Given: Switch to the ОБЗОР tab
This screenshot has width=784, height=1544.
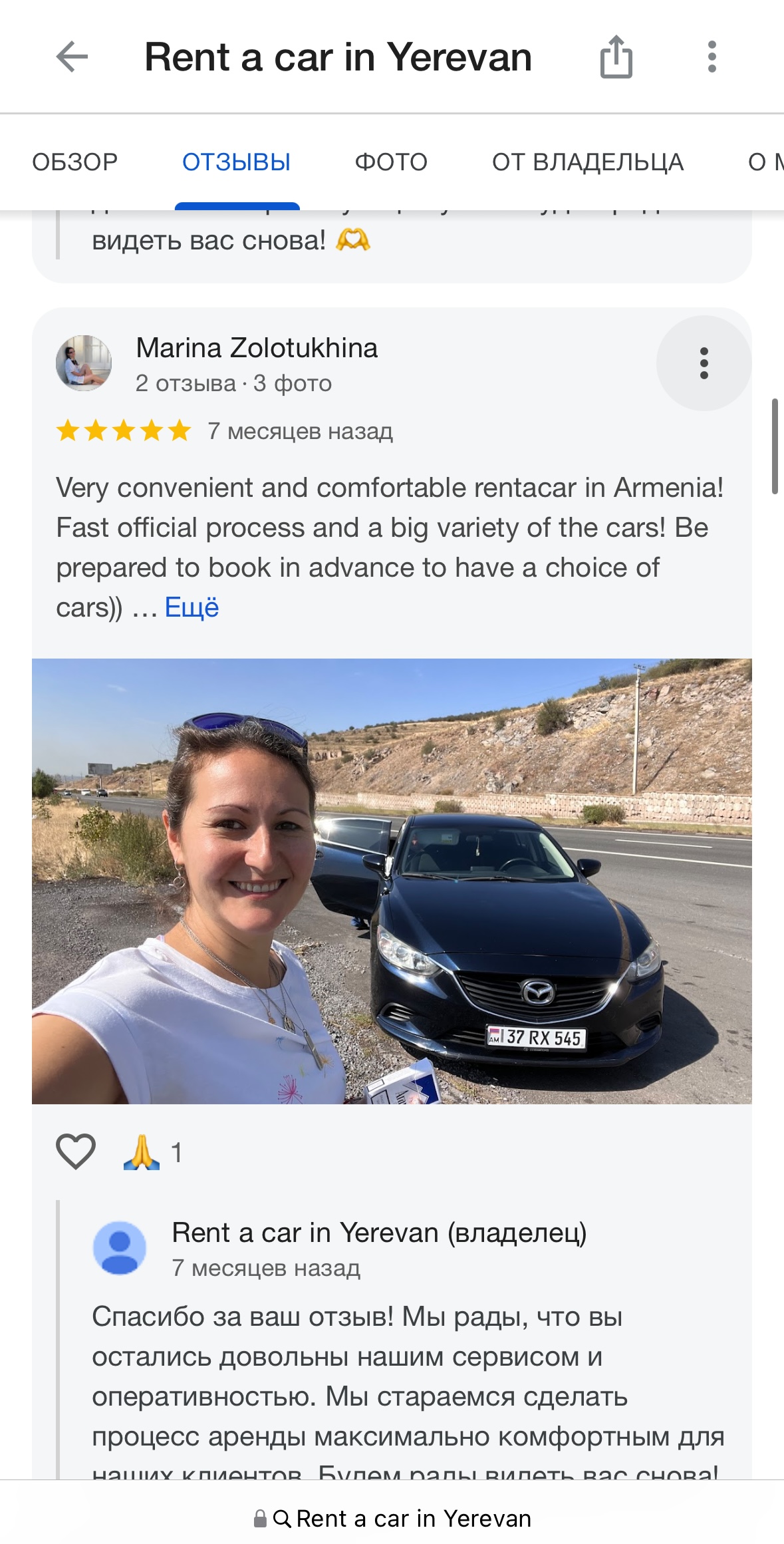Looking at the screenshot, I should pos(75,162).
